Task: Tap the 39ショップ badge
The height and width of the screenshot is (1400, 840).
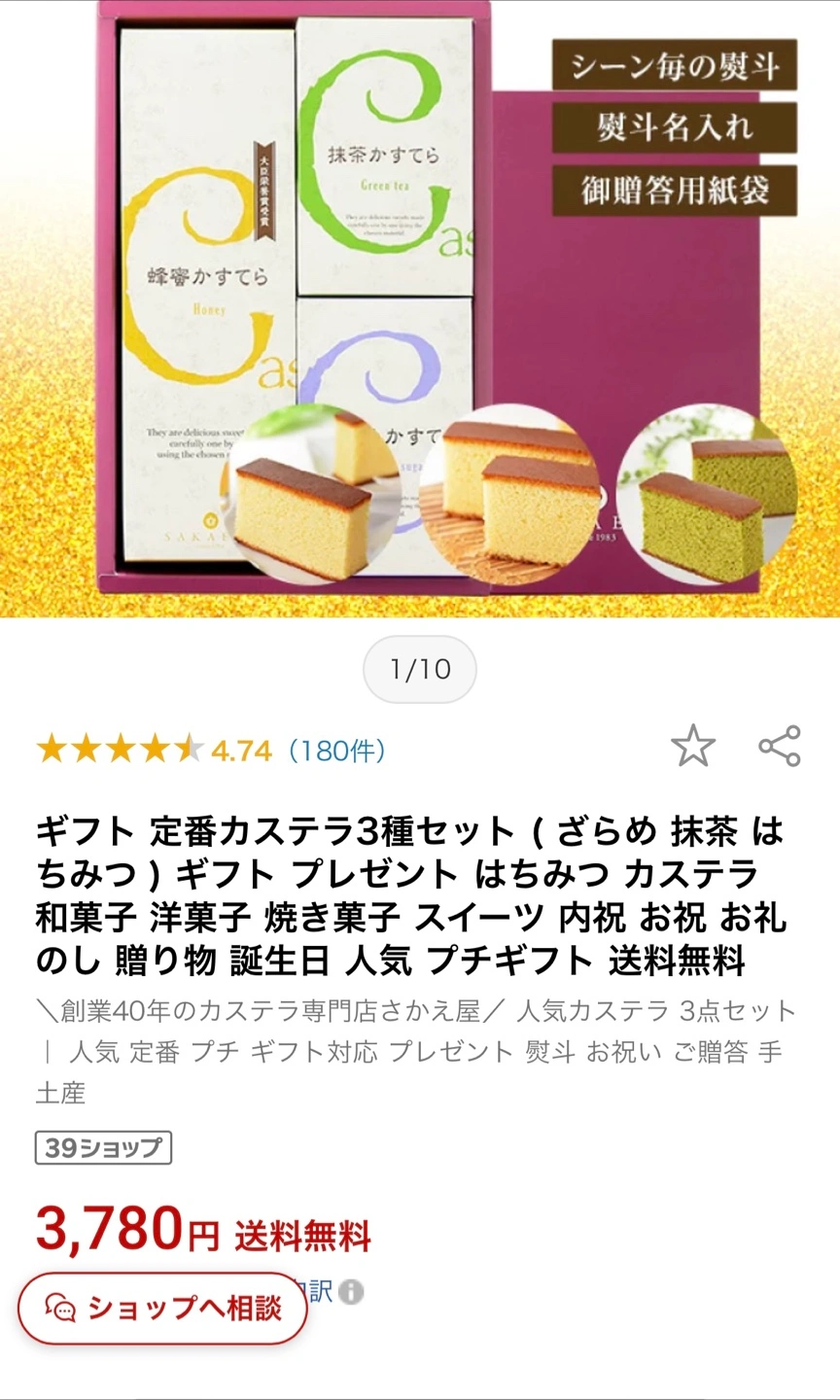Action: click(104, 1148)
